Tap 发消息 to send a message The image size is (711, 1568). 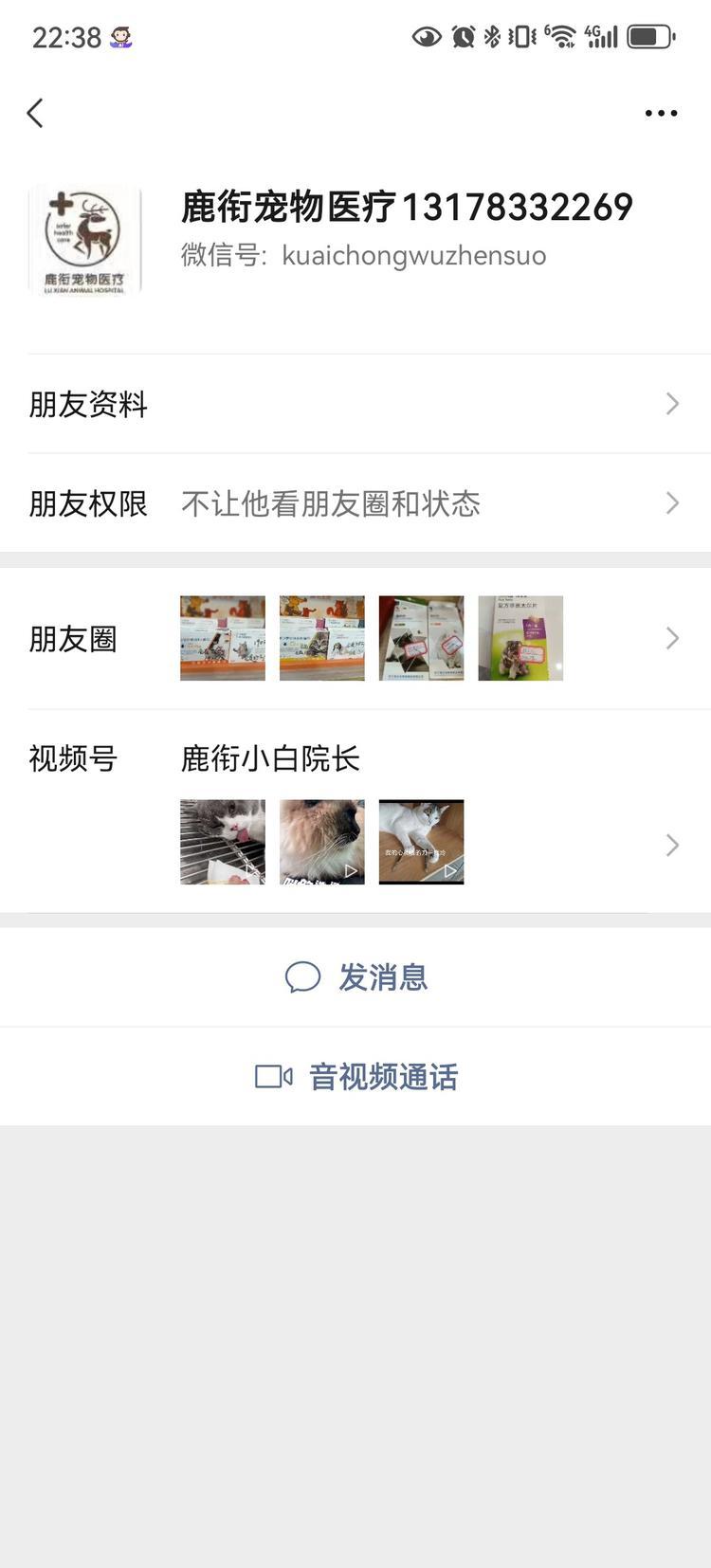click(356, 977)
